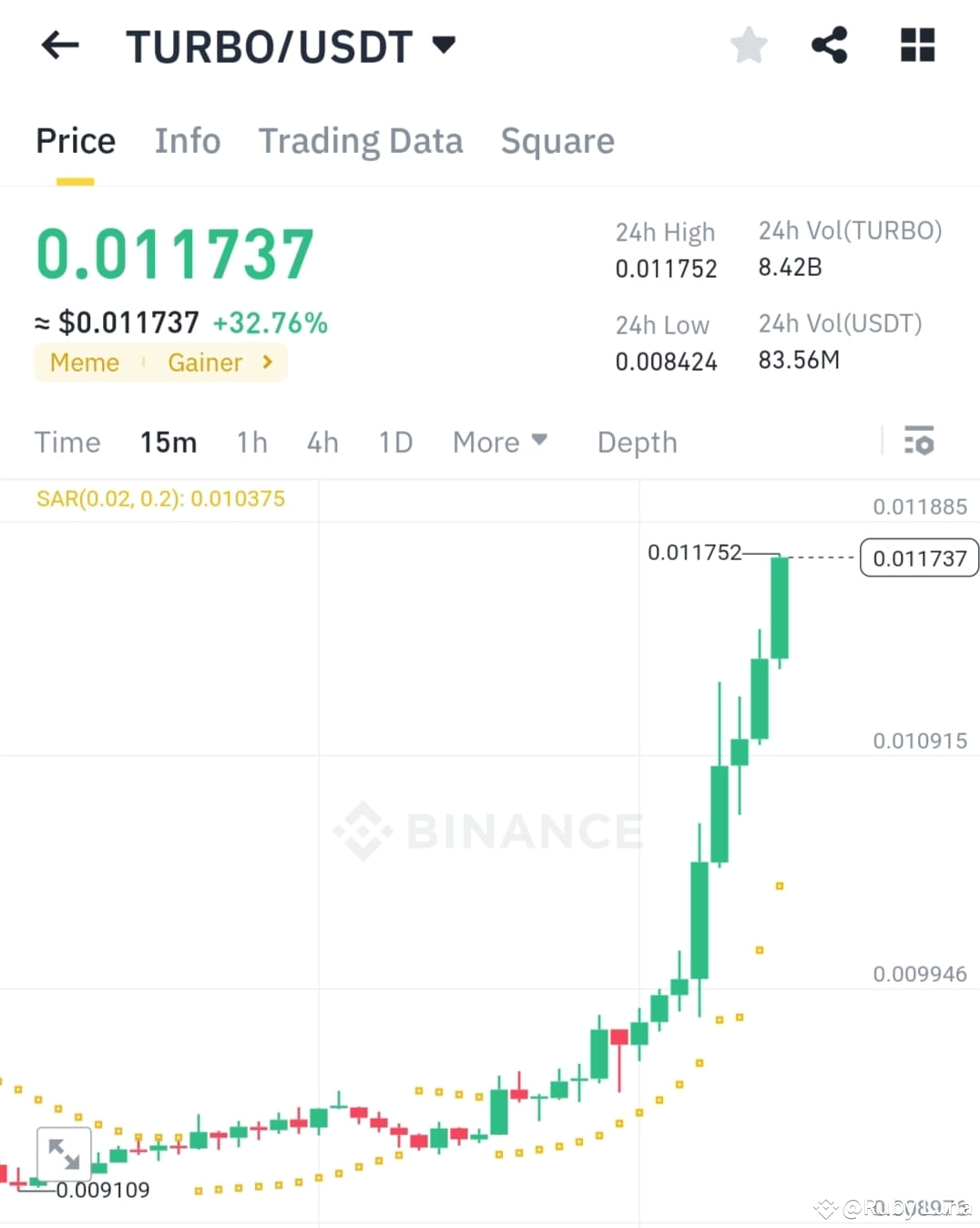Screen dimensions: 980x1228
Task: Select the 15m interval label
Action: [168, 442]
